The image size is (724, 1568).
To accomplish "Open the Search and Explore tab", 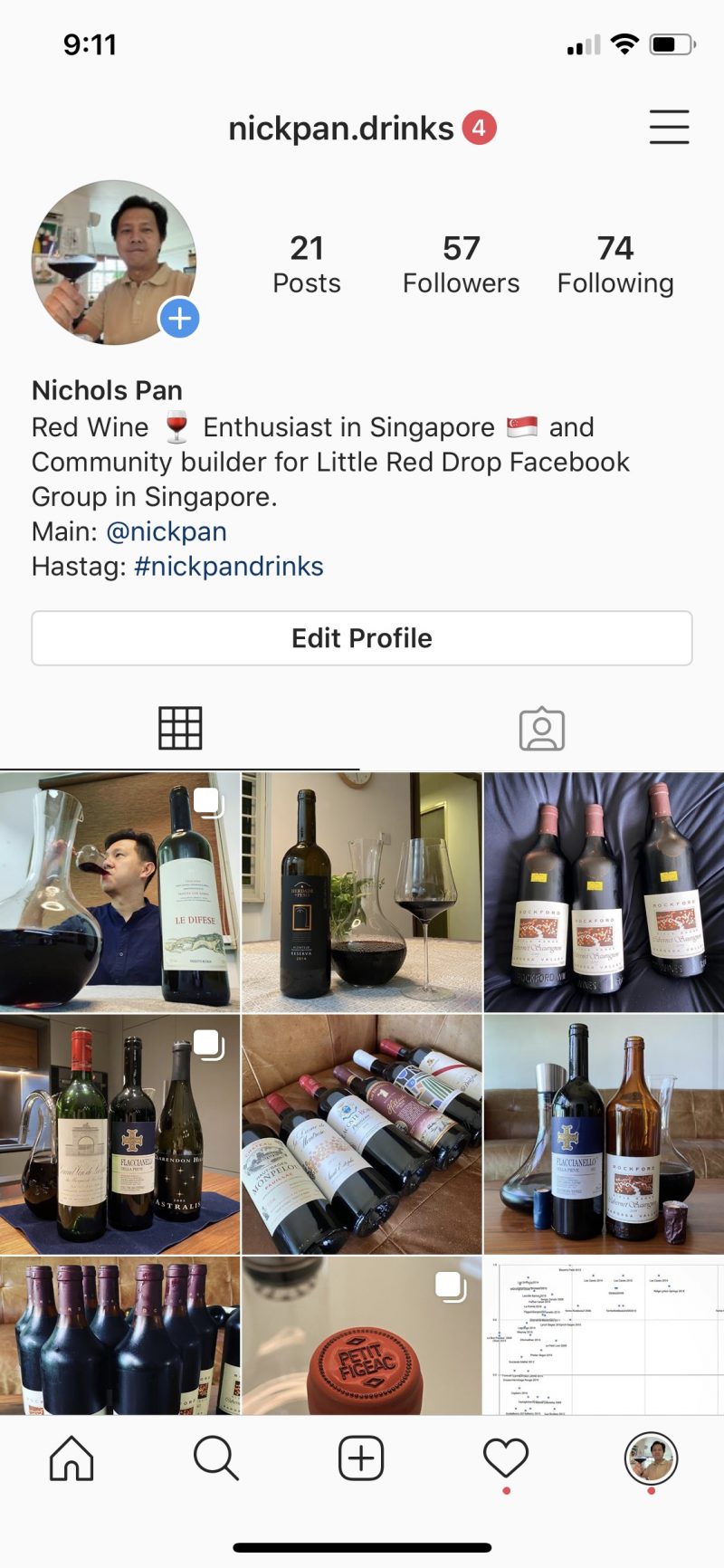I will [216, 1458].
